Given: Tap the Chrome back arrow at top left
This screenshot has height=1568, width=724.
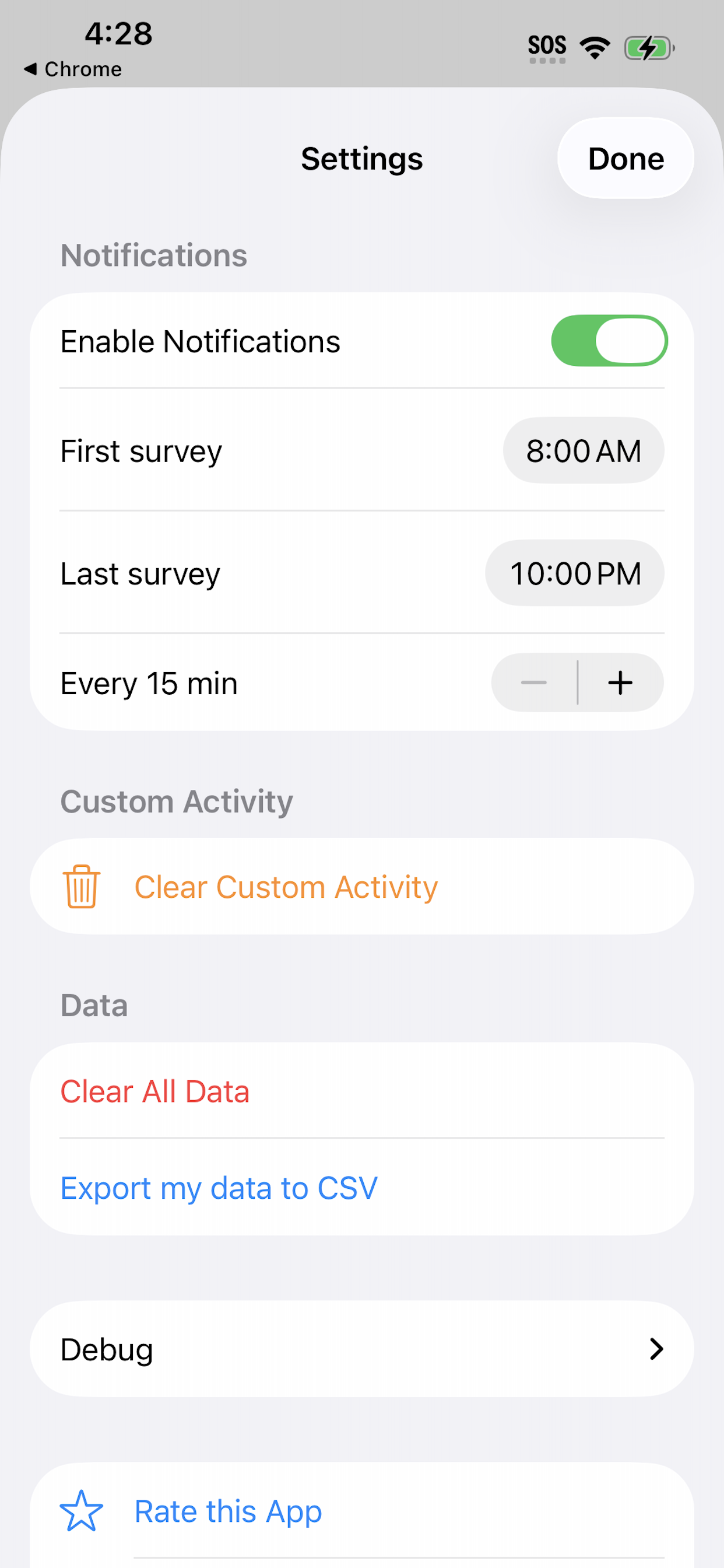Looking at the screenshot, I should click(73, 69).
